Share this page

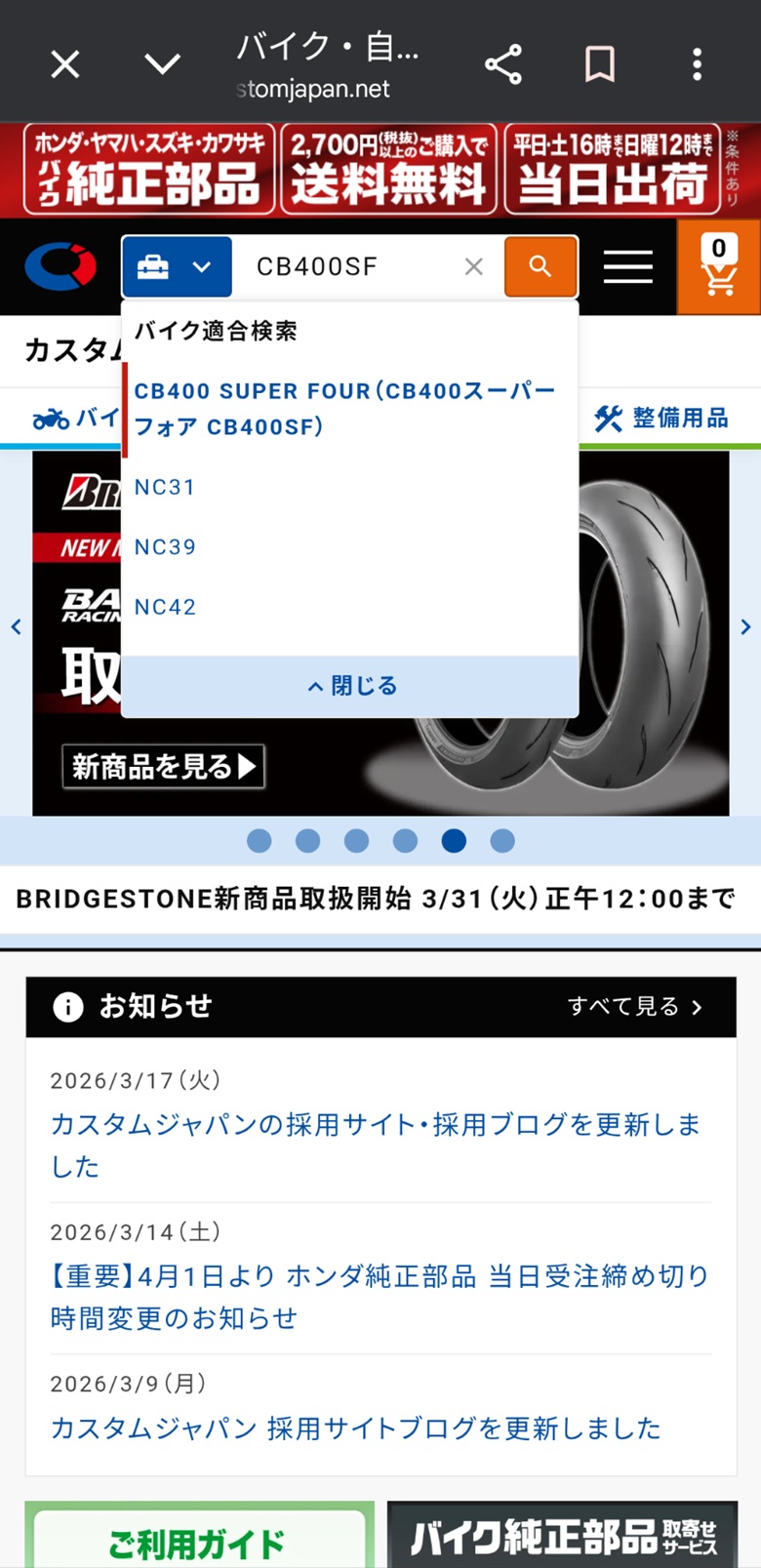click(503, 65)
